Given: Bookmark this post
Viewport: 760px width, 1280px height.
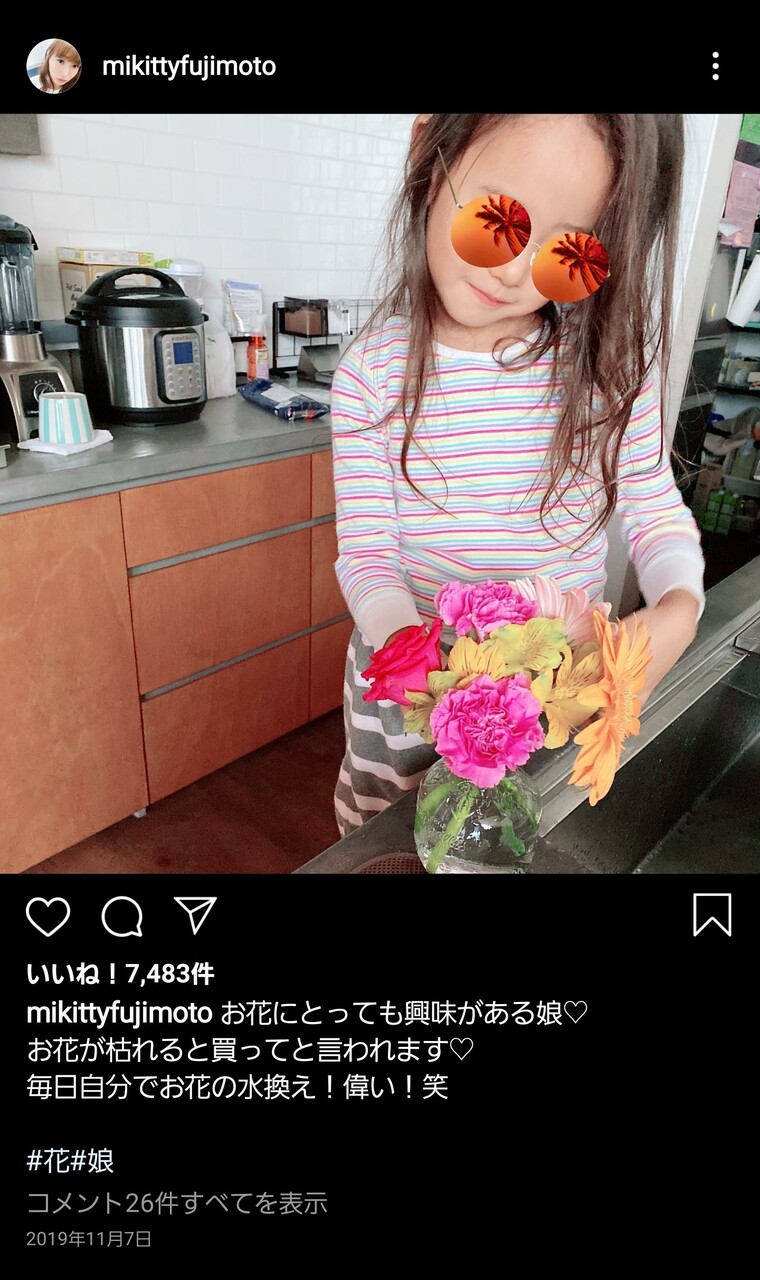Looking at the screenshot, I should click(712, 915).
